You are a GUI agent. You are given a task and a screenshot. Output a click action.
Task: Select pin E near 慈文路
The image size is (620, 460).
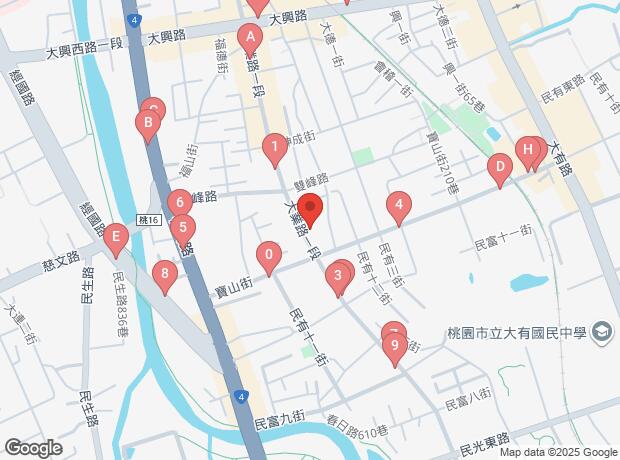tap(116, 237)
